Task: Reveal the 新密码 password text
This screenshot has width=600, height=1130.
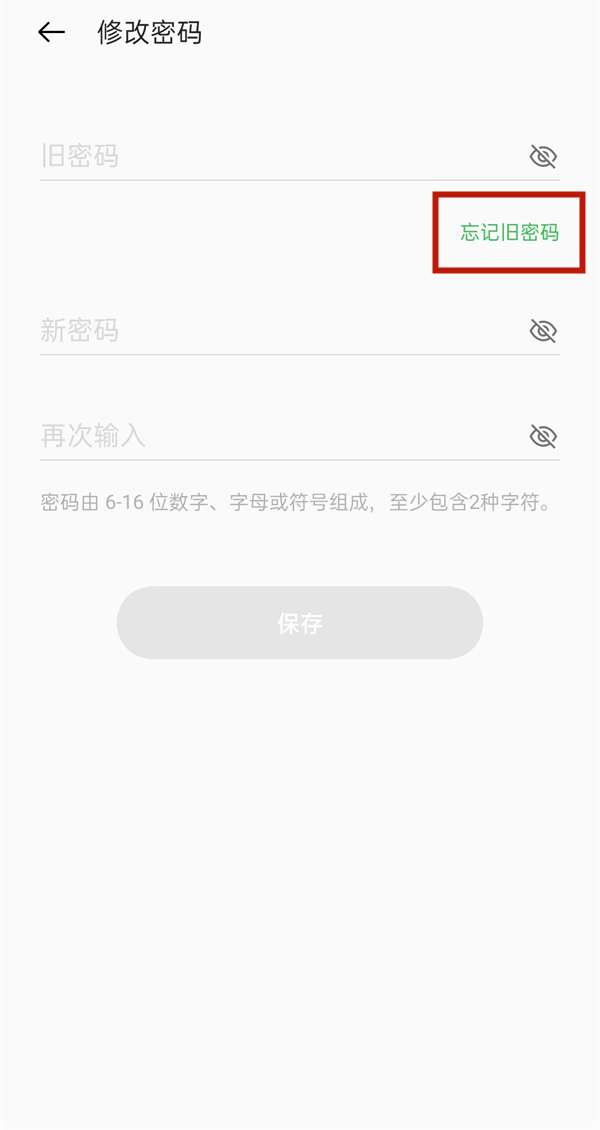Action: [x=542, y=331]
